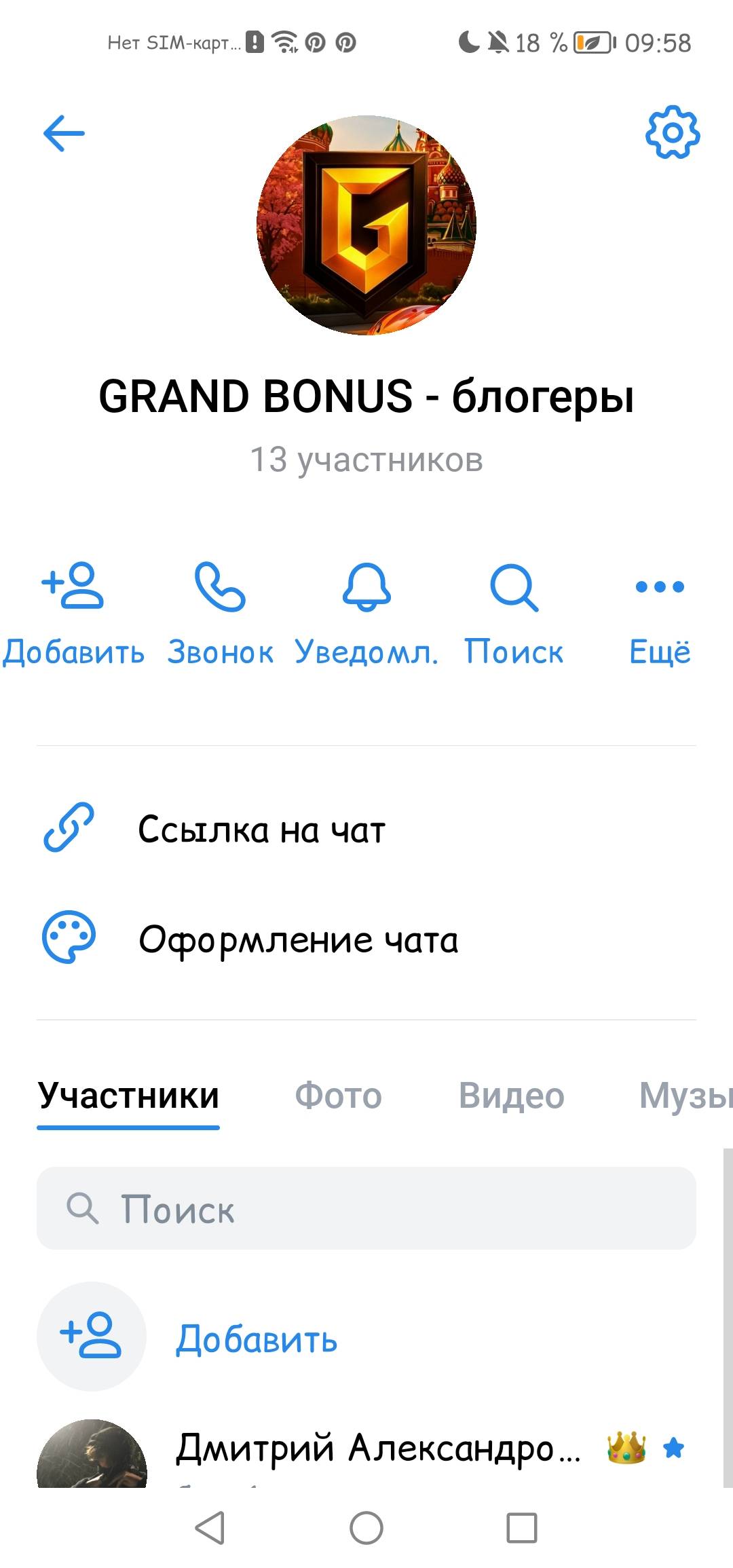Tap the system home button
Screen dimensions: 733x1568
pos(366,1529)
